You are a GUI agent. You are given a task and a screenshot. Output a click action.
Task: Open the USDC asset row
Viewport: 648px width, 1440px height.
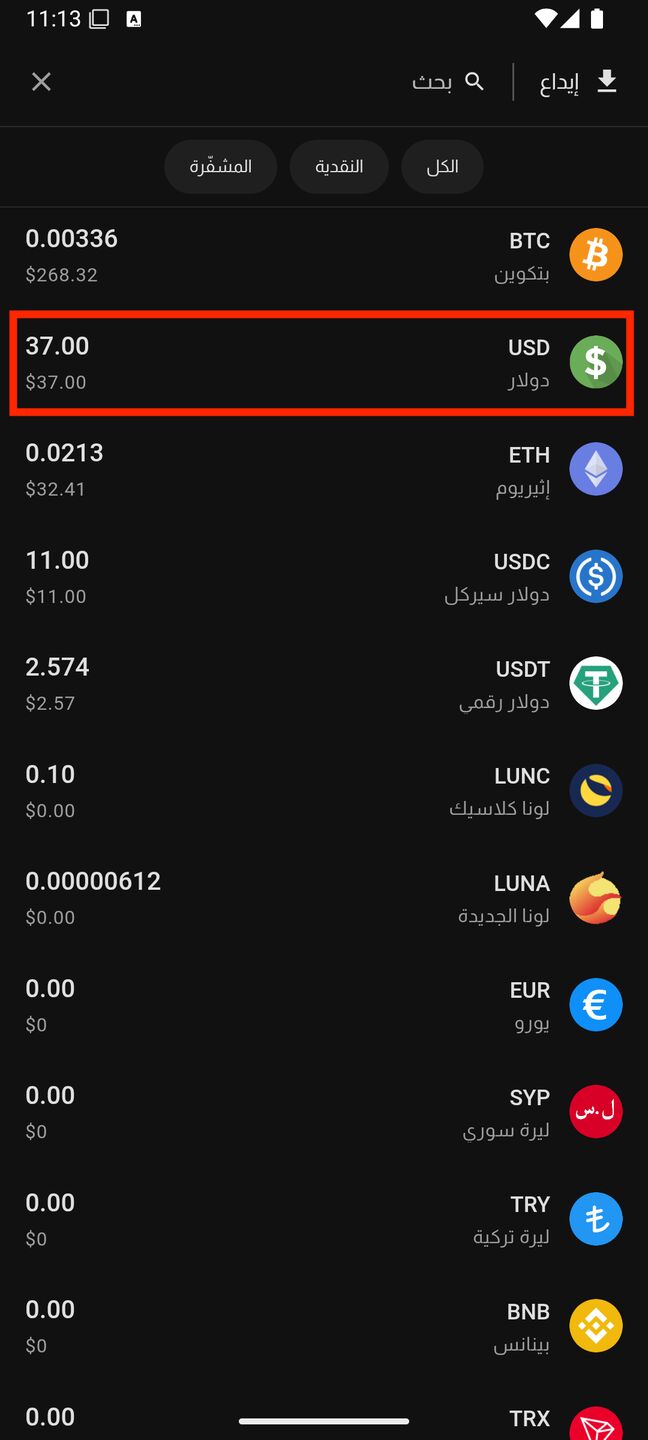coord(324,576)
